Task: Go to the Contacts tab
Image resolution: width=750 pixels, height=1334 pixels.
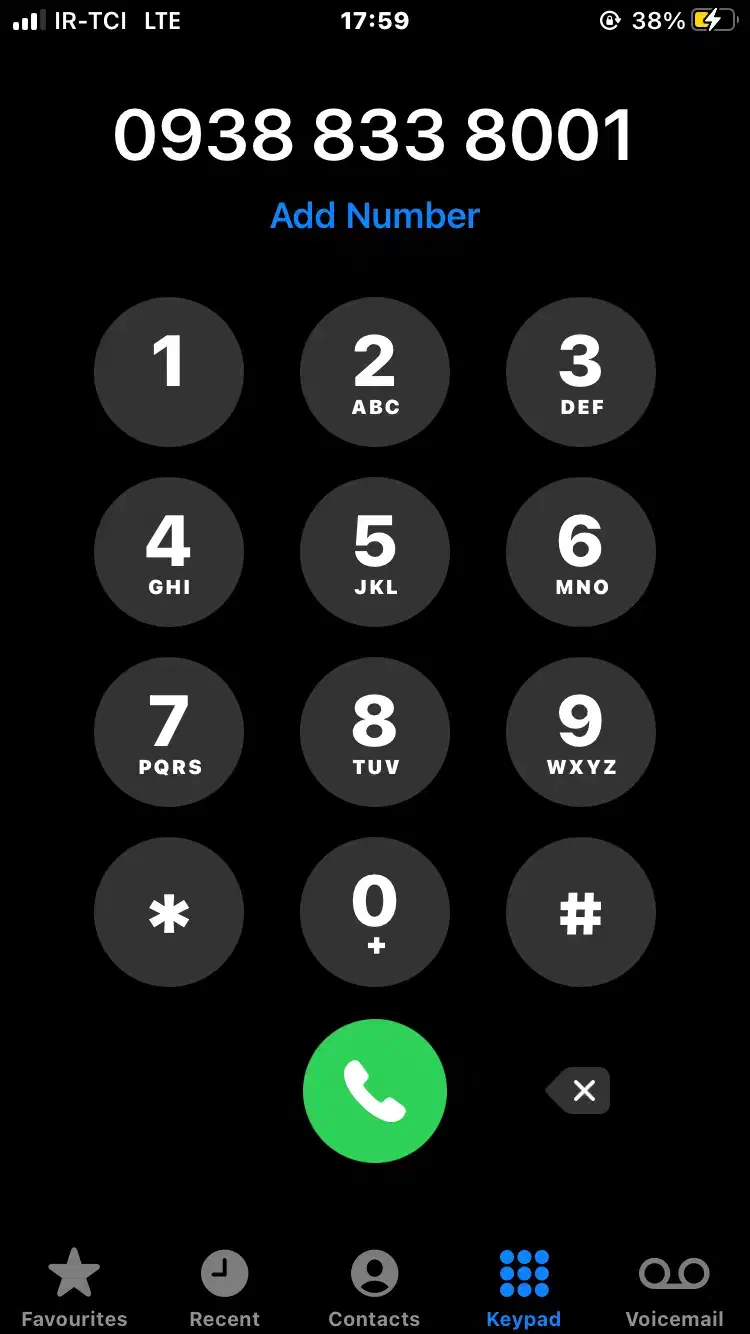Action: coord(375,1288)
